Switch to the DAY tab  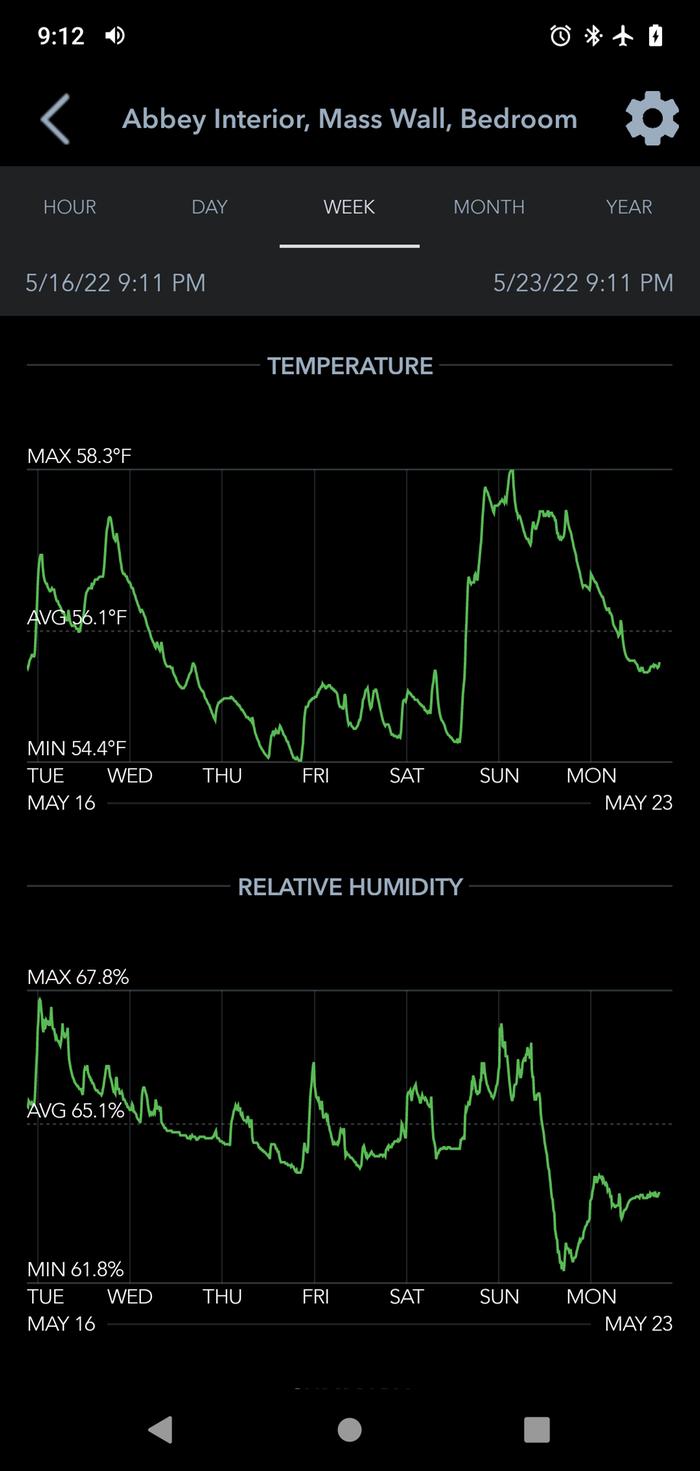click(x=210, y=207)
